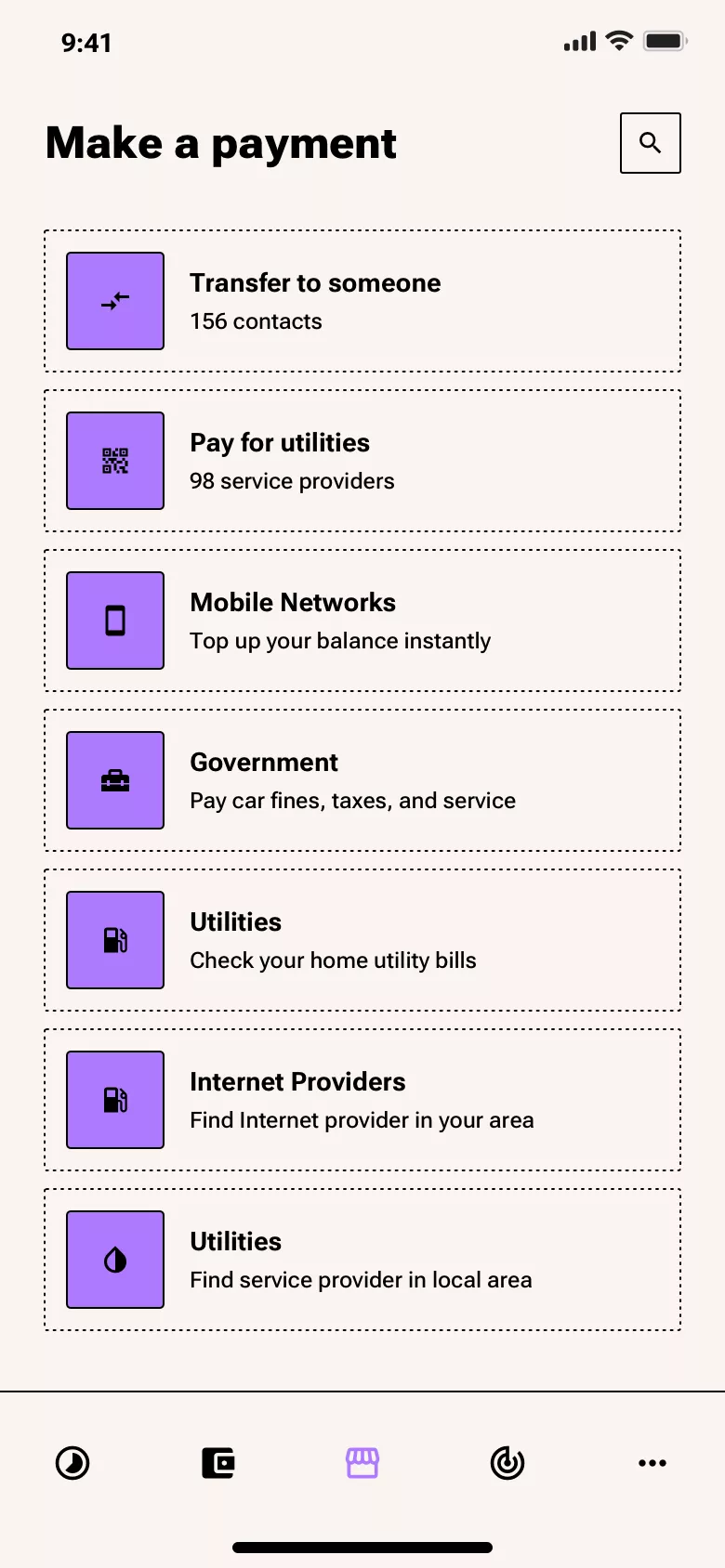Switch to the radar tab

coord(507,1463)
